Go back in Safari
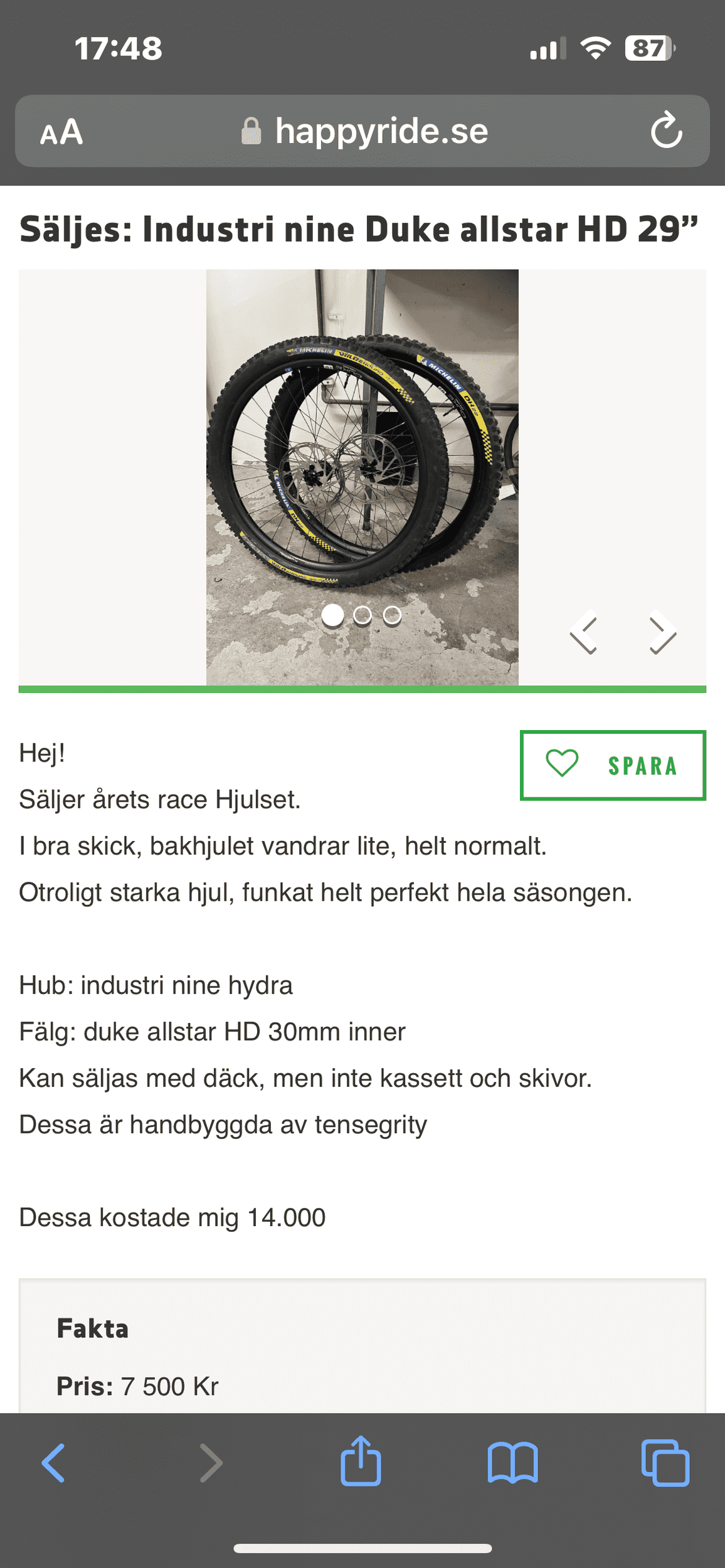The height and width of the screenshot is (1568, 725). point(54,1463)
